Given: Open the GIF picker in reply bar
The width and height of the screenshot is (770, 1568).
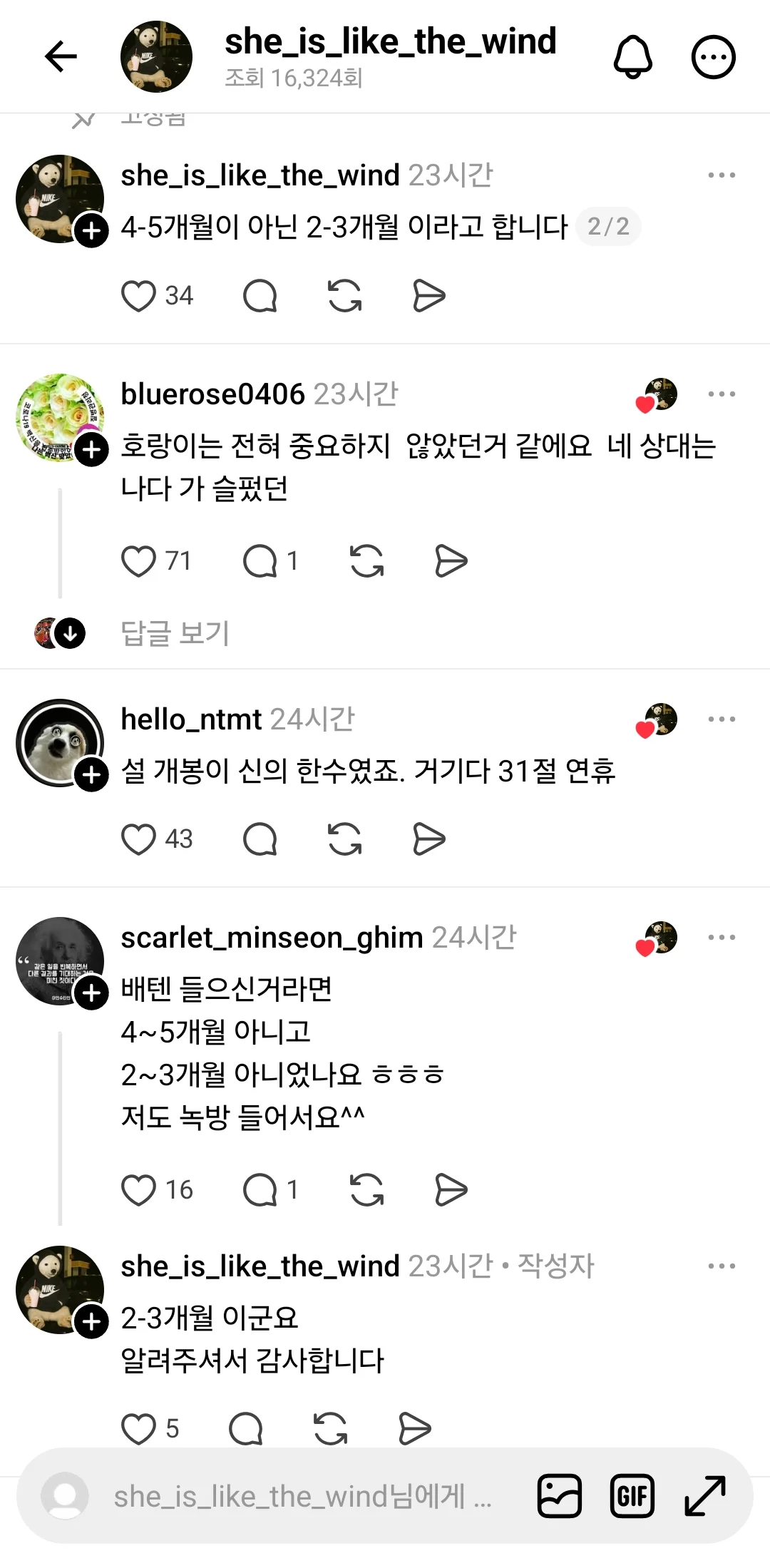Looking at the screenshot, I should pyautogui.click(x=632, y=1496).
